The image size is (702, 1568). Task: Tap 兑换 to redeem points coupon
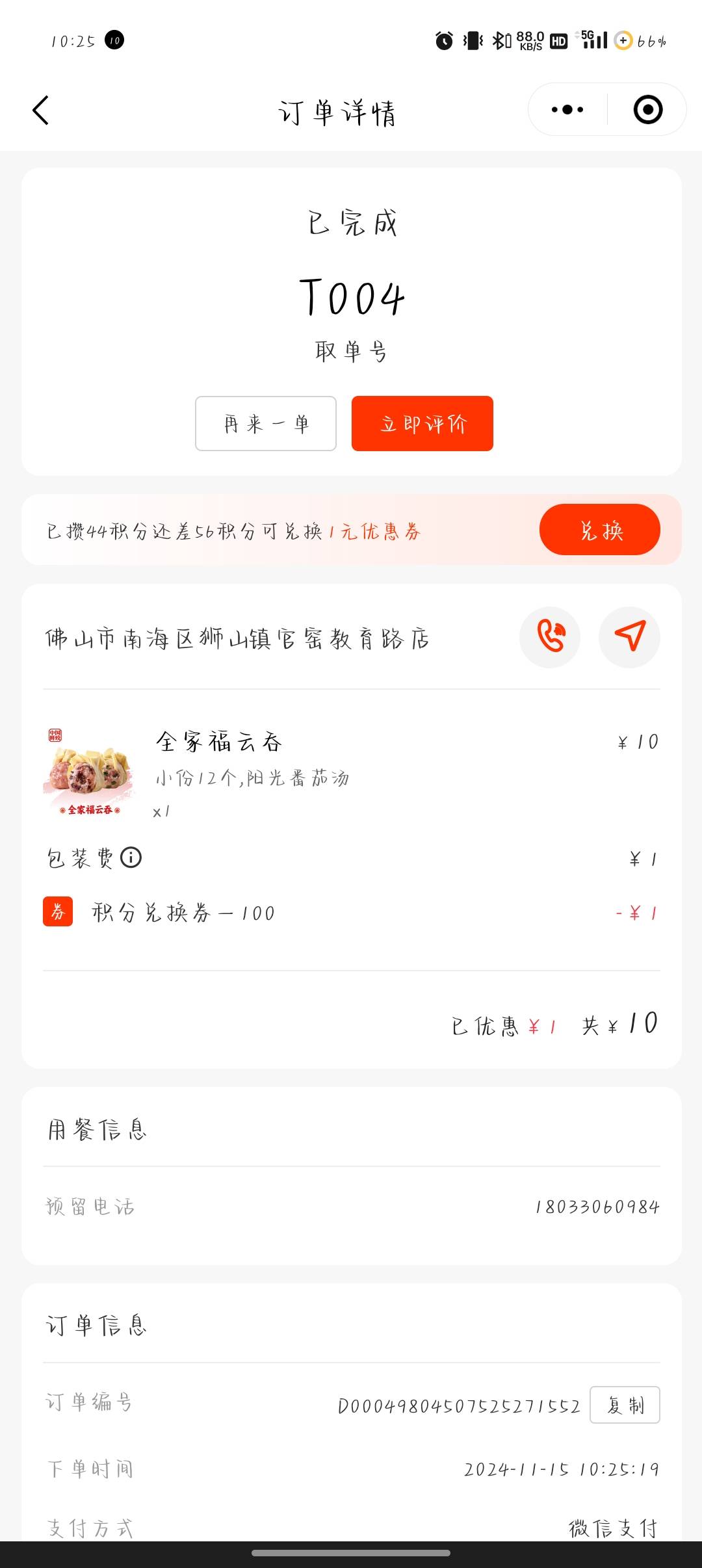click(599, 530)
